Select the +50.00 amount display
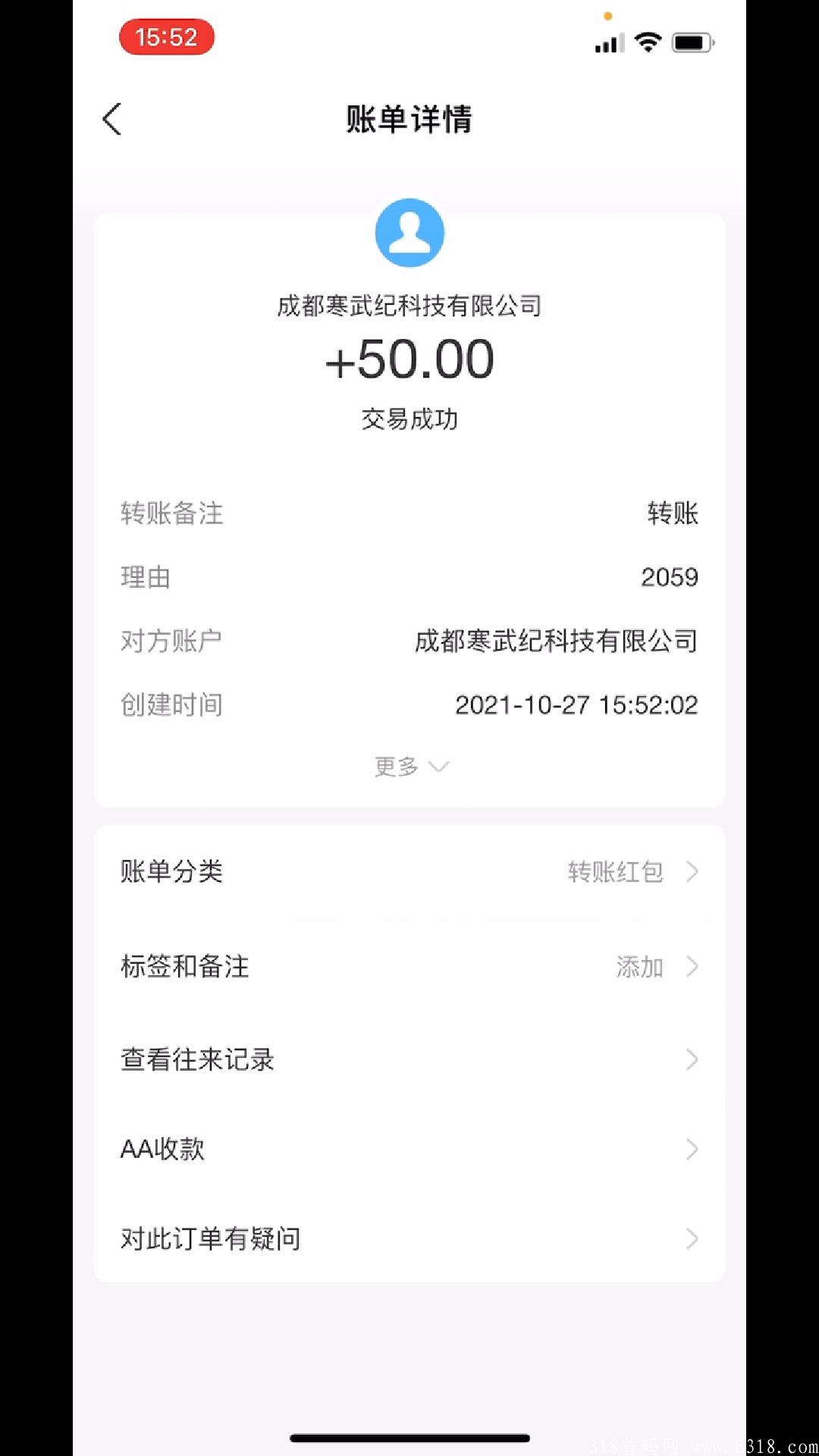The image size is (819, 1456). click(409, 359)
